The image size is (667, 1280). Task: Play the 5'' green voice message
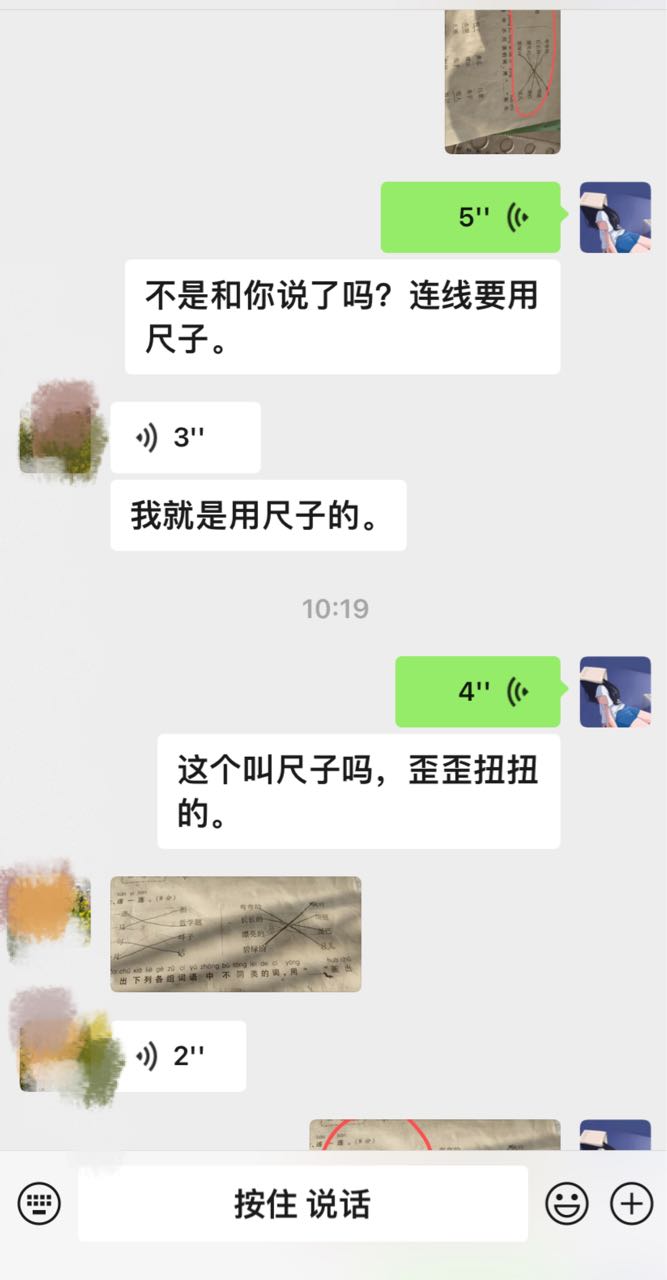pyautogui.click(x=470, y=217)
